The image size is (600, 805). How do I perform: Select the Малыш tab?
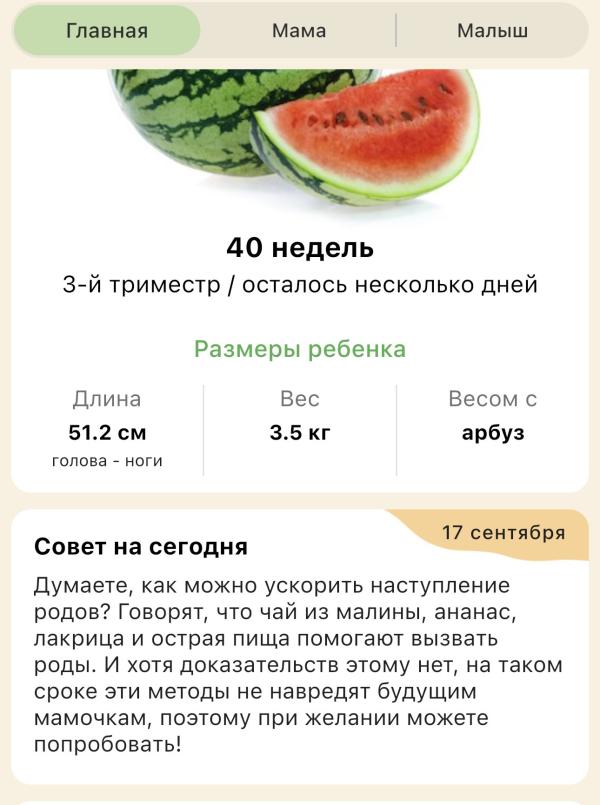coord(492,31)
